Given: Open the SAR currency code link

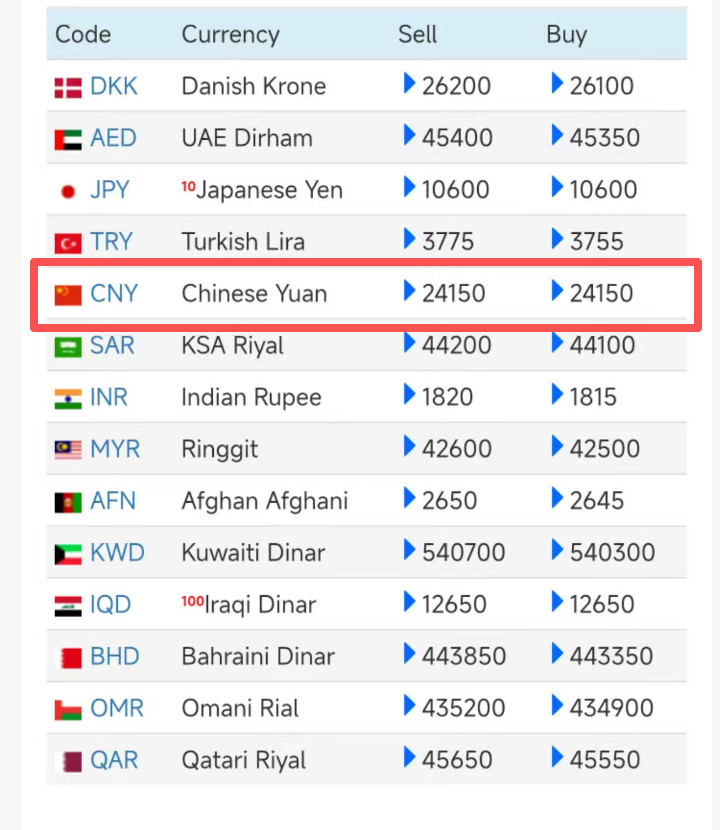Looking at the screenshot, I should 112,346.
